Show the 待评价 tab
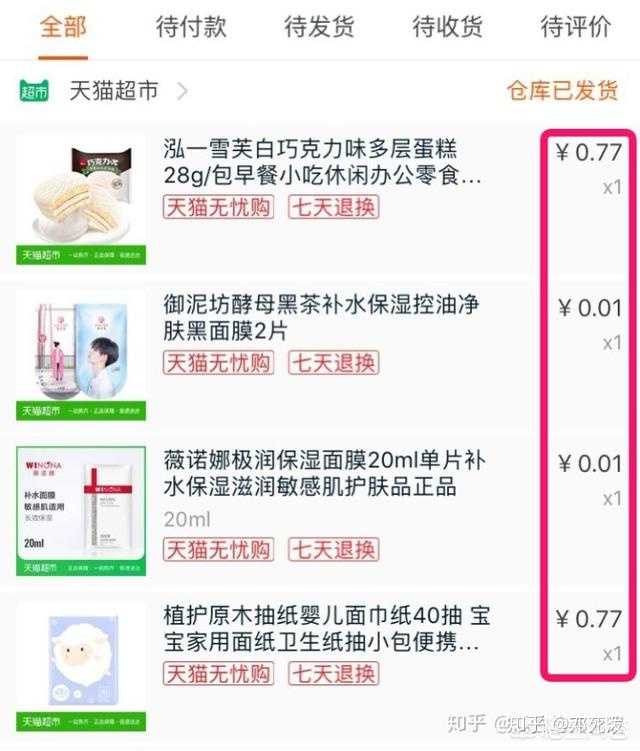Image resolution: width=640 pixels, height=751 pixels. coord(575,27)
